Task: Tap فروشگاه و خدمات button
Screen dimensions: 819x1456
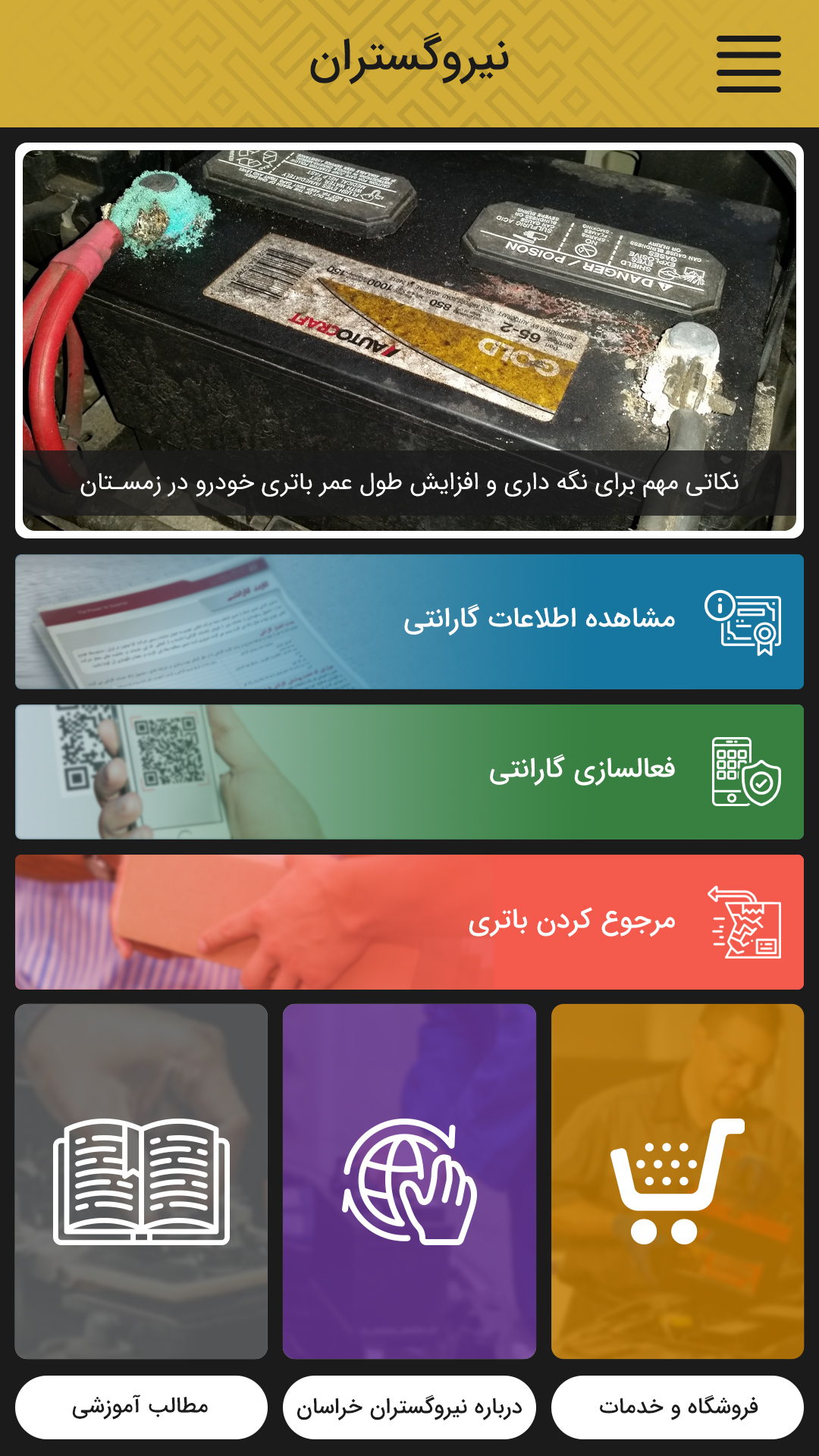Action: (677, 1407)
